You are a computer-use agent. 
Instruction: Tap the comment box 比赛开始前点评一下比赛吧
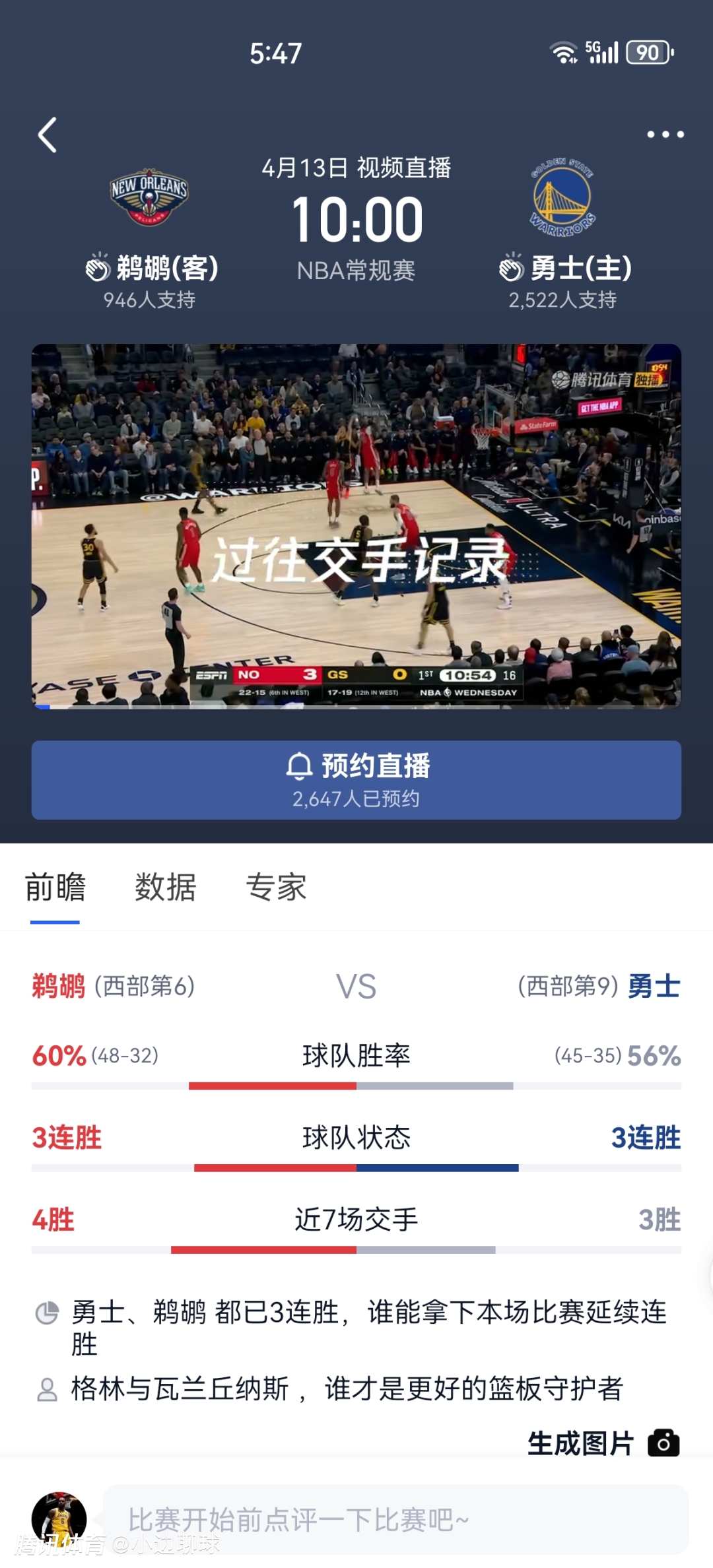[x=396, y=1520]
